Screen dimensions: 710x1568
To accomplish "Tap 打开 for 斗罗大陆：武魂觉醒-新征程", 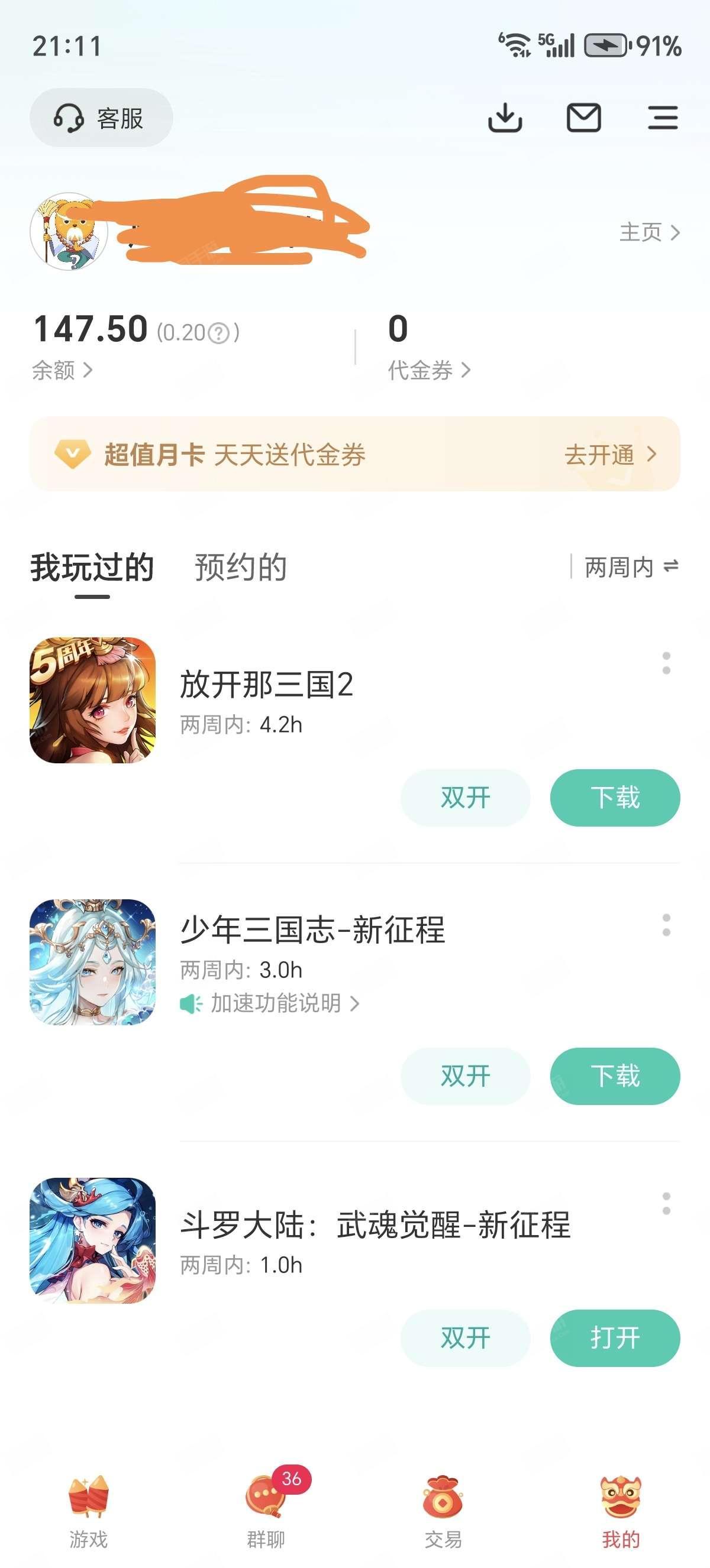I will pyautogui.click(x=614, y=1338).
